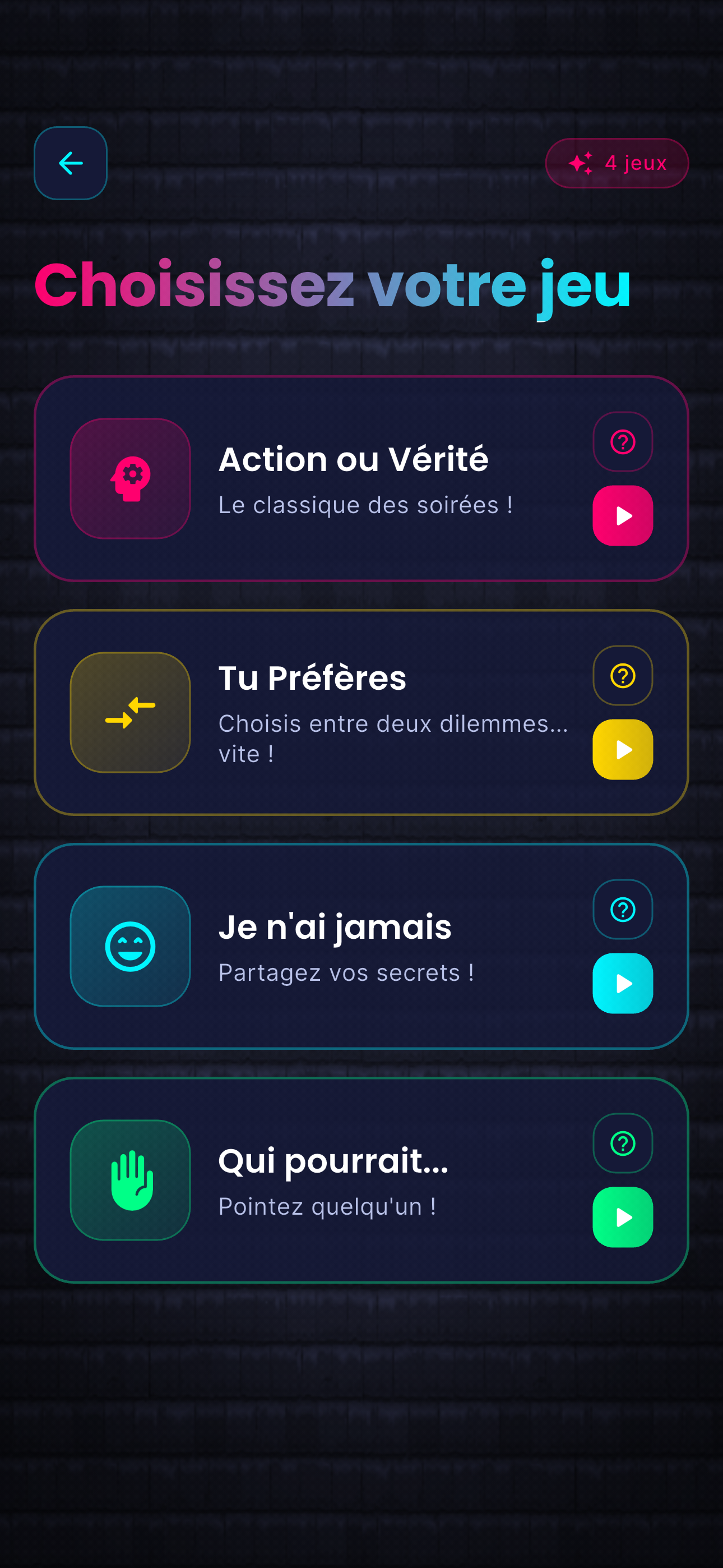Click the Action ou Vérité title text

coord(354,460)
